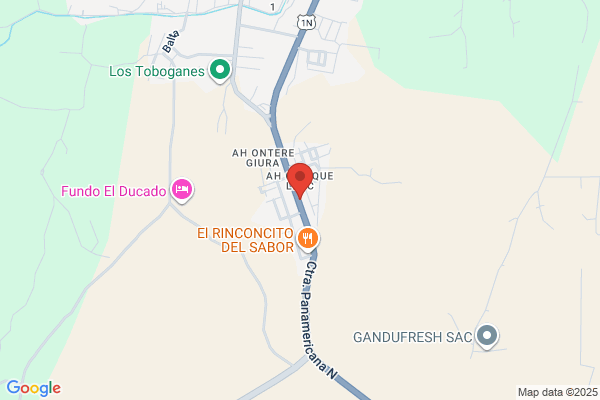Open the Gandufresh SAC place marker

click(487, 336)
